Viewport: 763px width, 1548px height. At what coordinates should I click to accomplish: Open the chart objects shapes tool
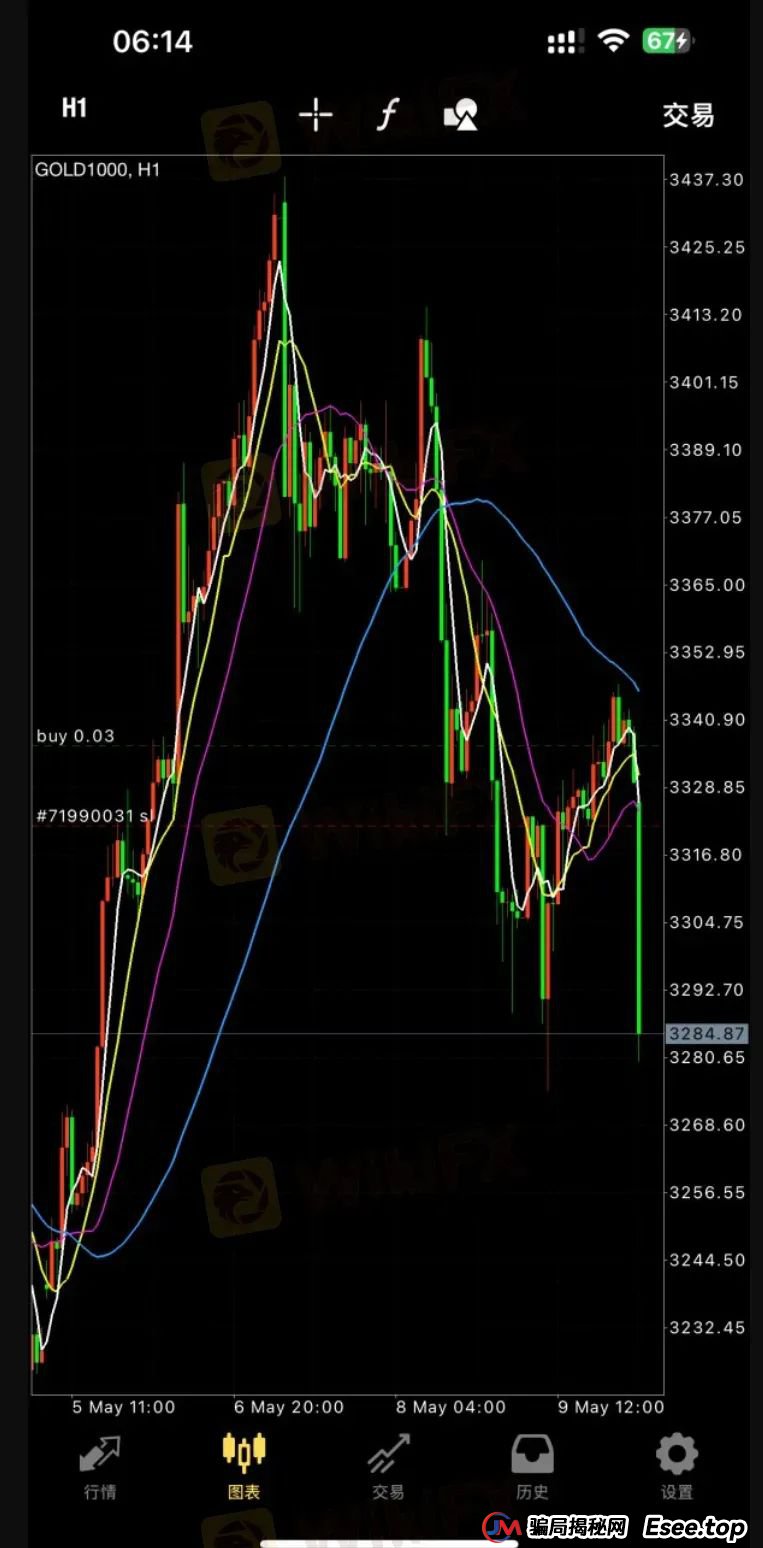click(x=461, y=115)
